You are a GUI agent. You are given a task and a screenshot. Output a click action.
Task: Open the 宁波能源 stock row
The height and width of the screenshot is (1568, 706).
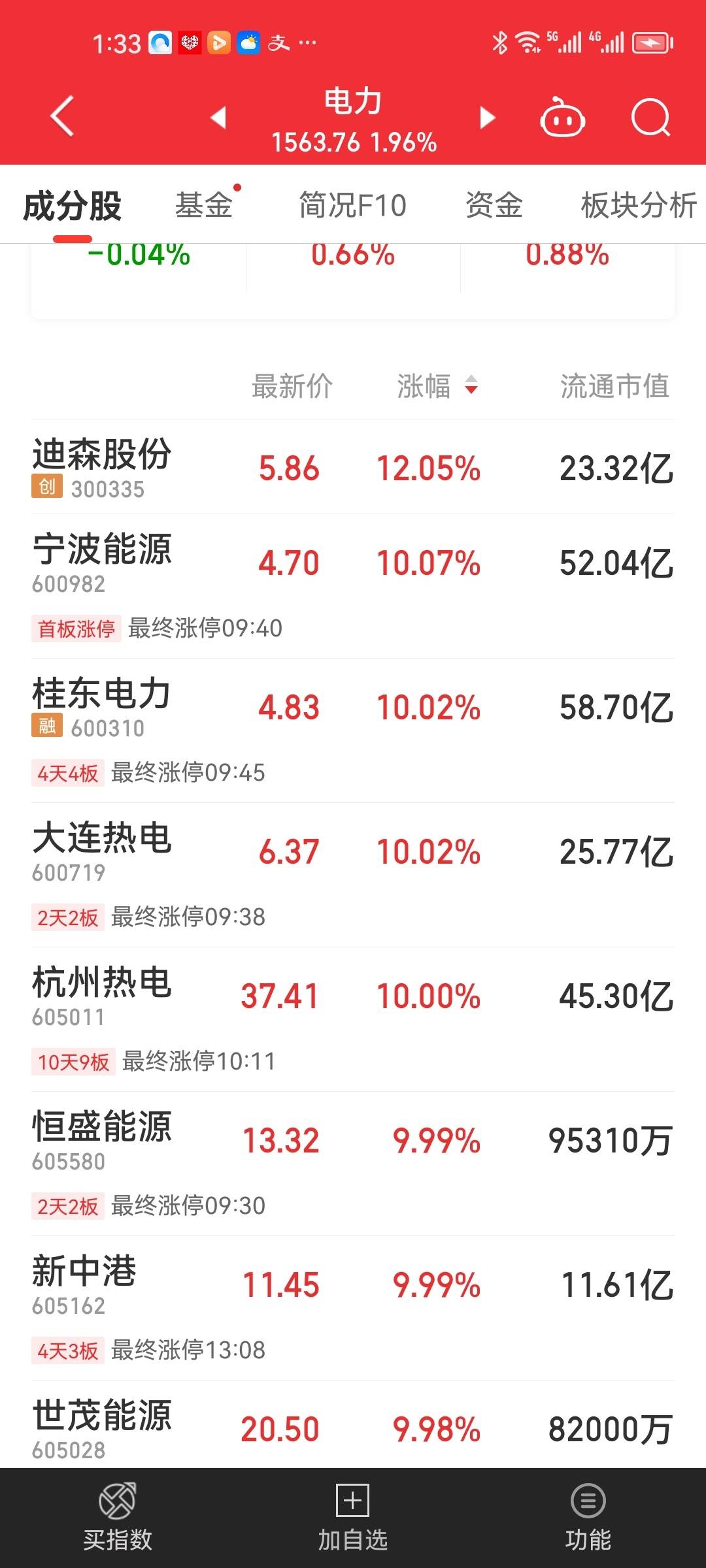(353, 586)
